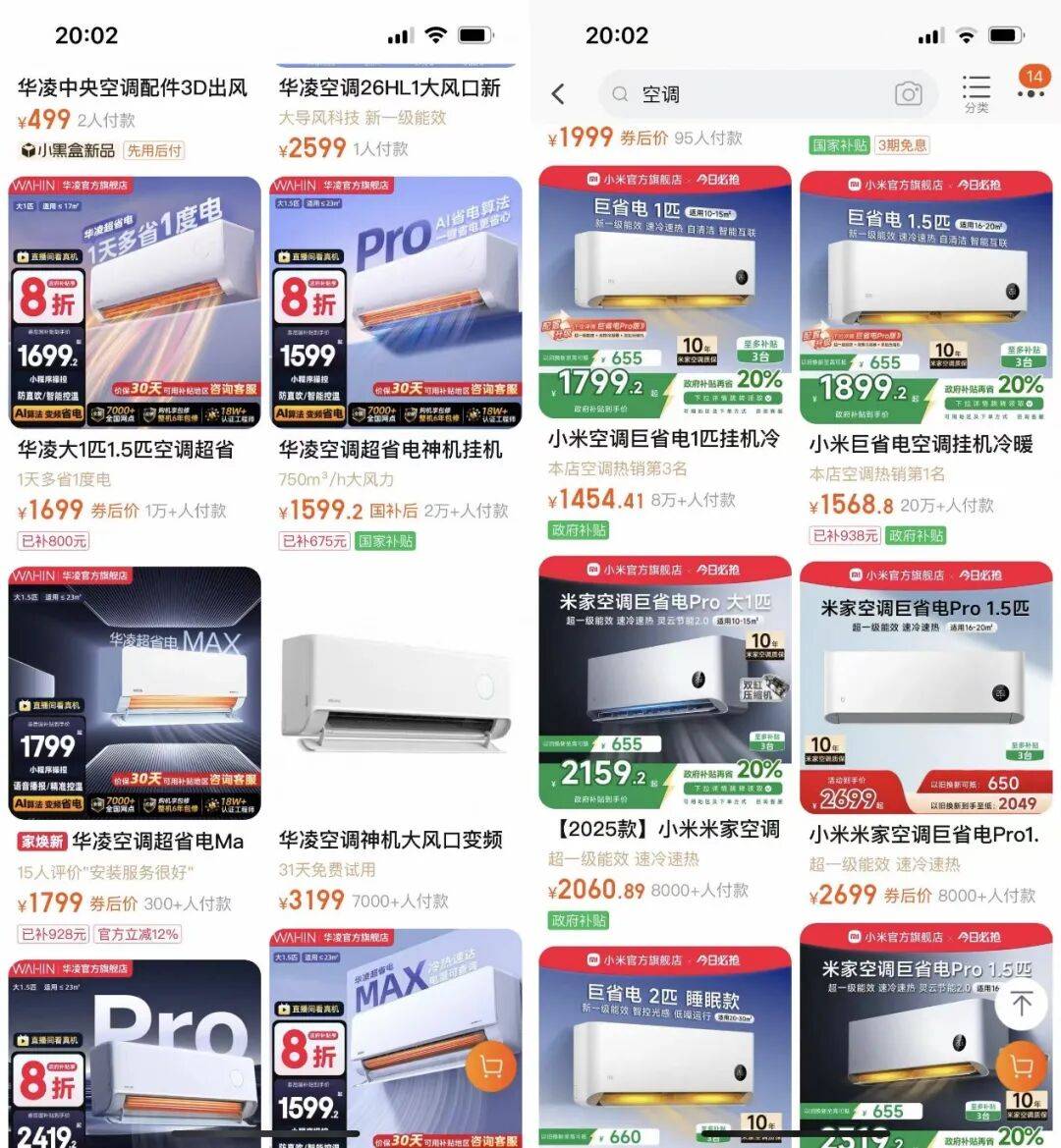The height and width of the screenshot is (1148, 1061).
Task: Tap the camera icon inside the search bar
Action: [x=908, y=93]
